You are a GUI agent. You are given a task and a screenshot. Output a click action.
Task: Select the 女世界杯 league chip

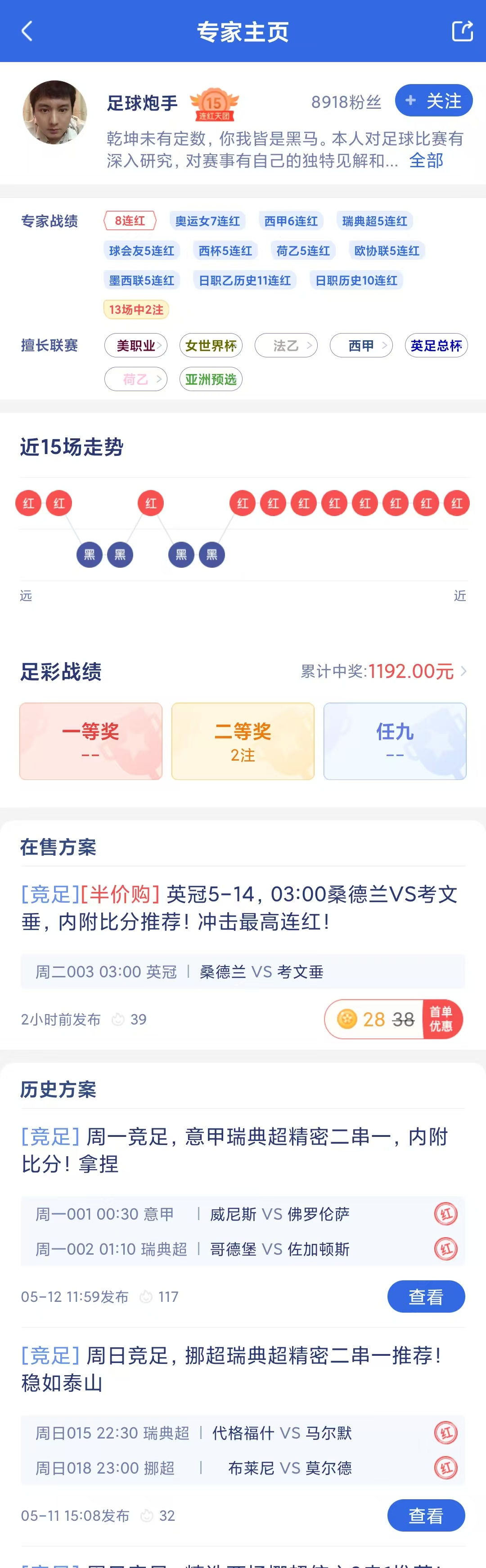pos(211,346)
